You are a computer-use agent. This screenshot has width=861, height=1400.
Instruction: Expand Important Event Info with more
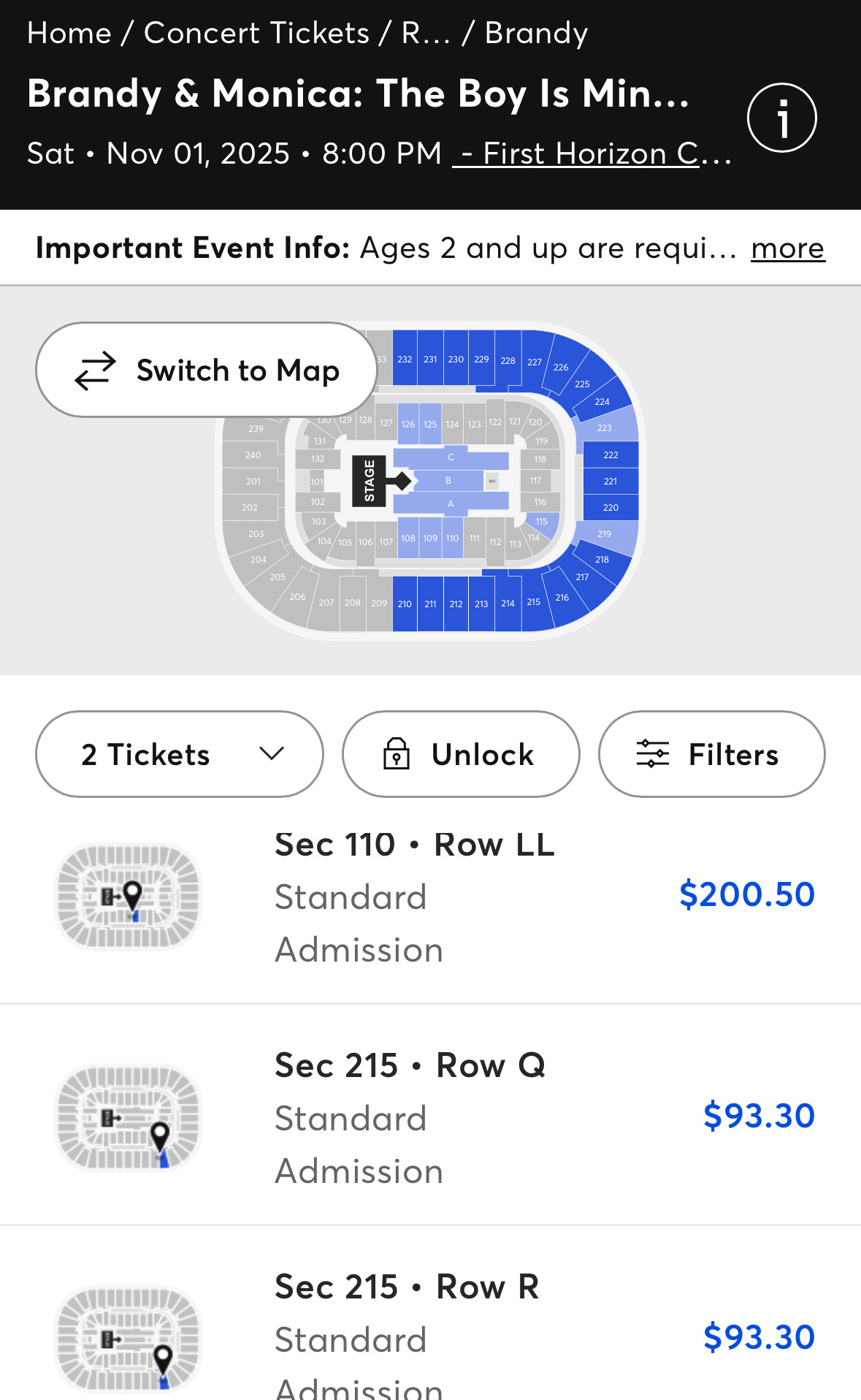[787, 248]
